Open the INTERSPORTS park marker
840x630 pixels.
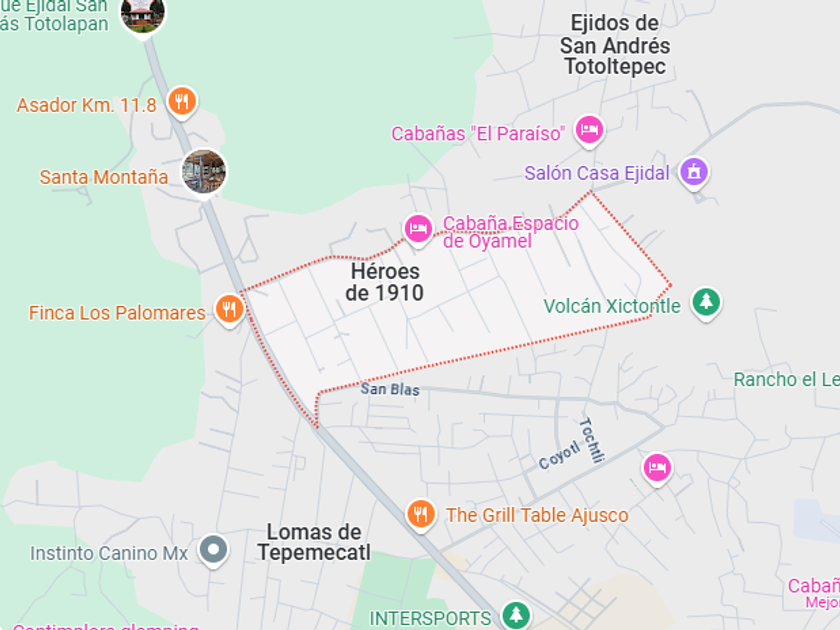(x=516, y=614)
